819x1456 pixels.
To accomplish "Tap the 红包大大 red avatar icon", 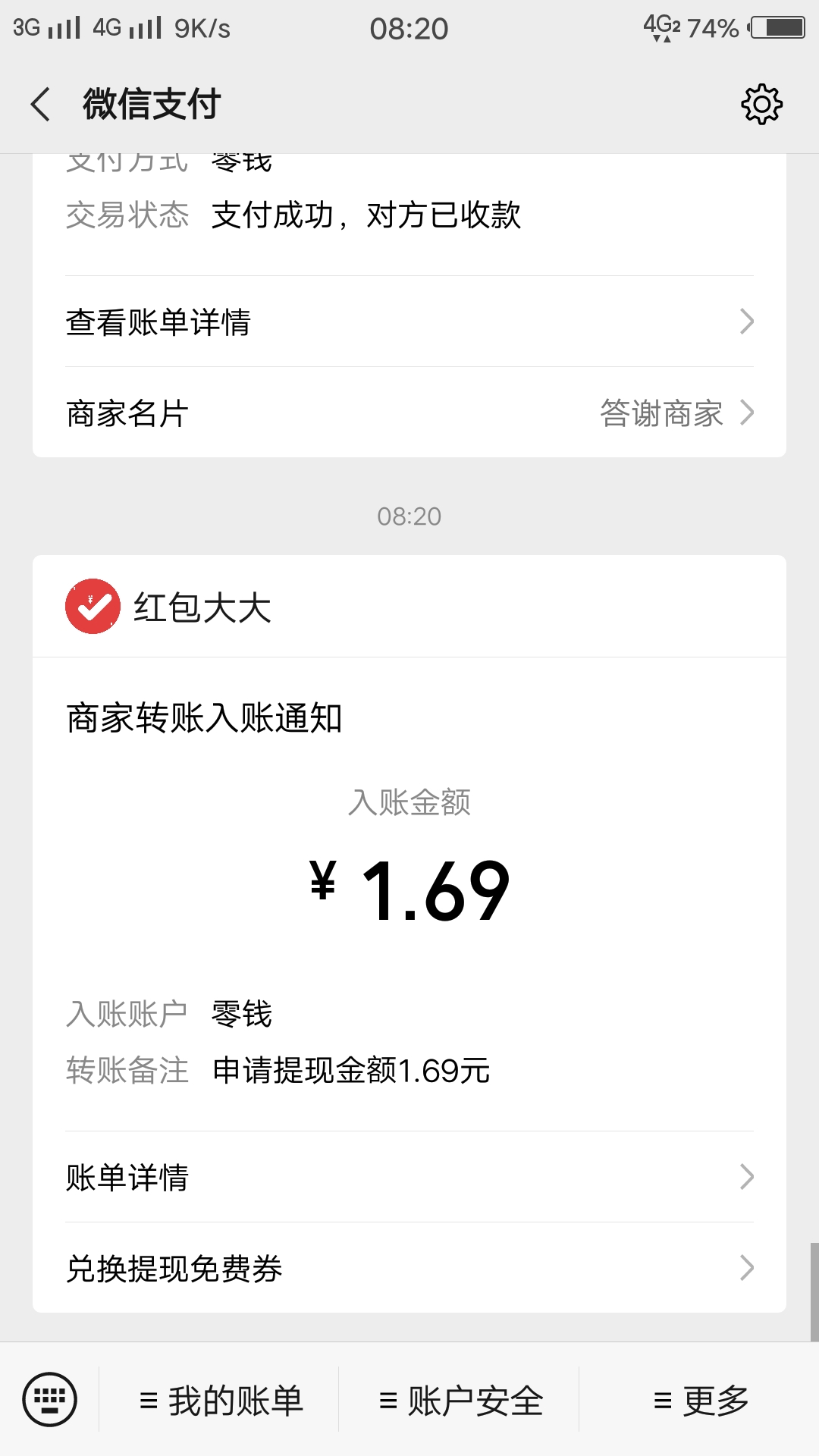I will pyautogui.click(x=93, y=604).
